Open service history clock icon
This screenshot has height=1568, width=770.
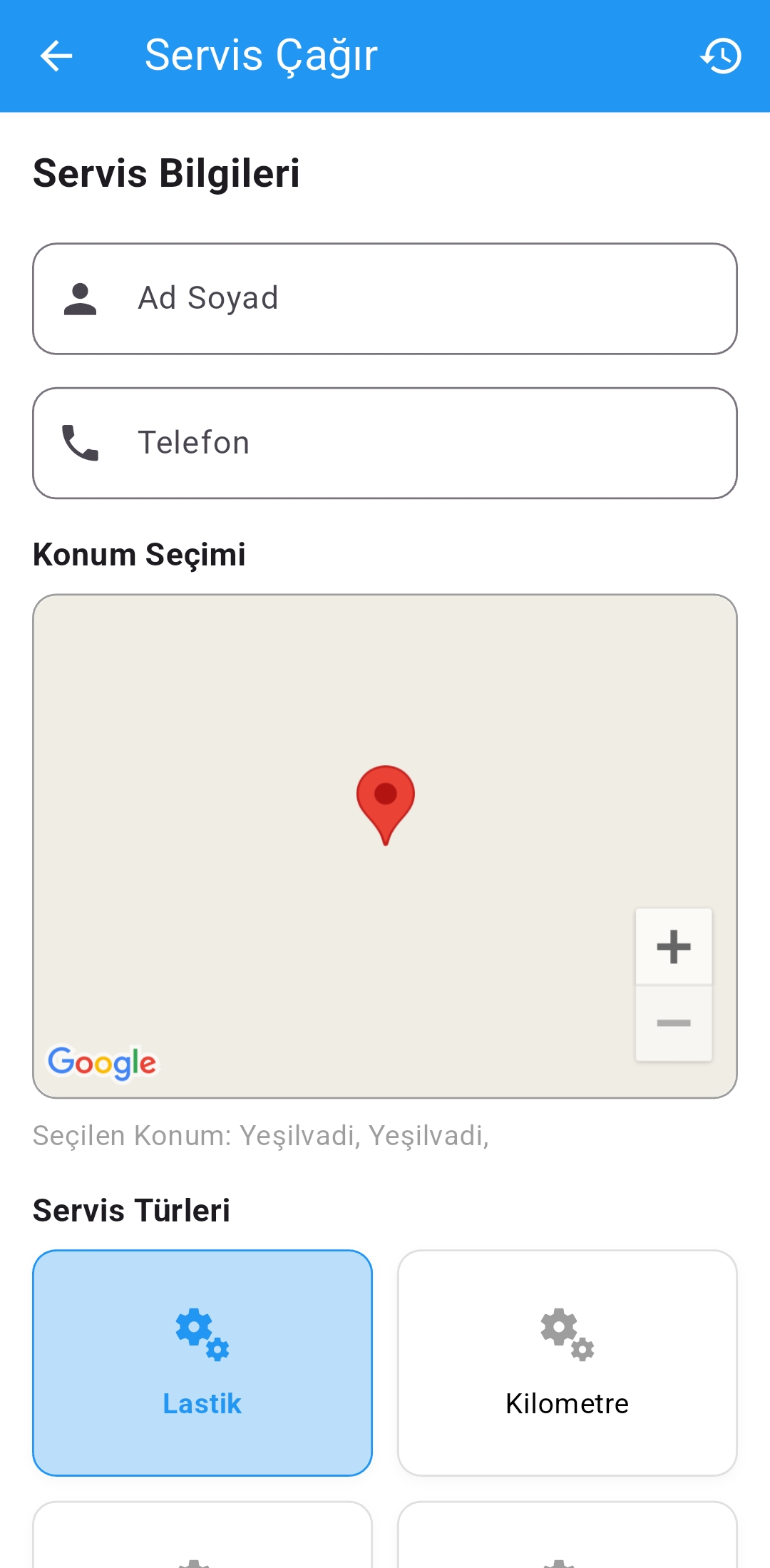(721, 56)
